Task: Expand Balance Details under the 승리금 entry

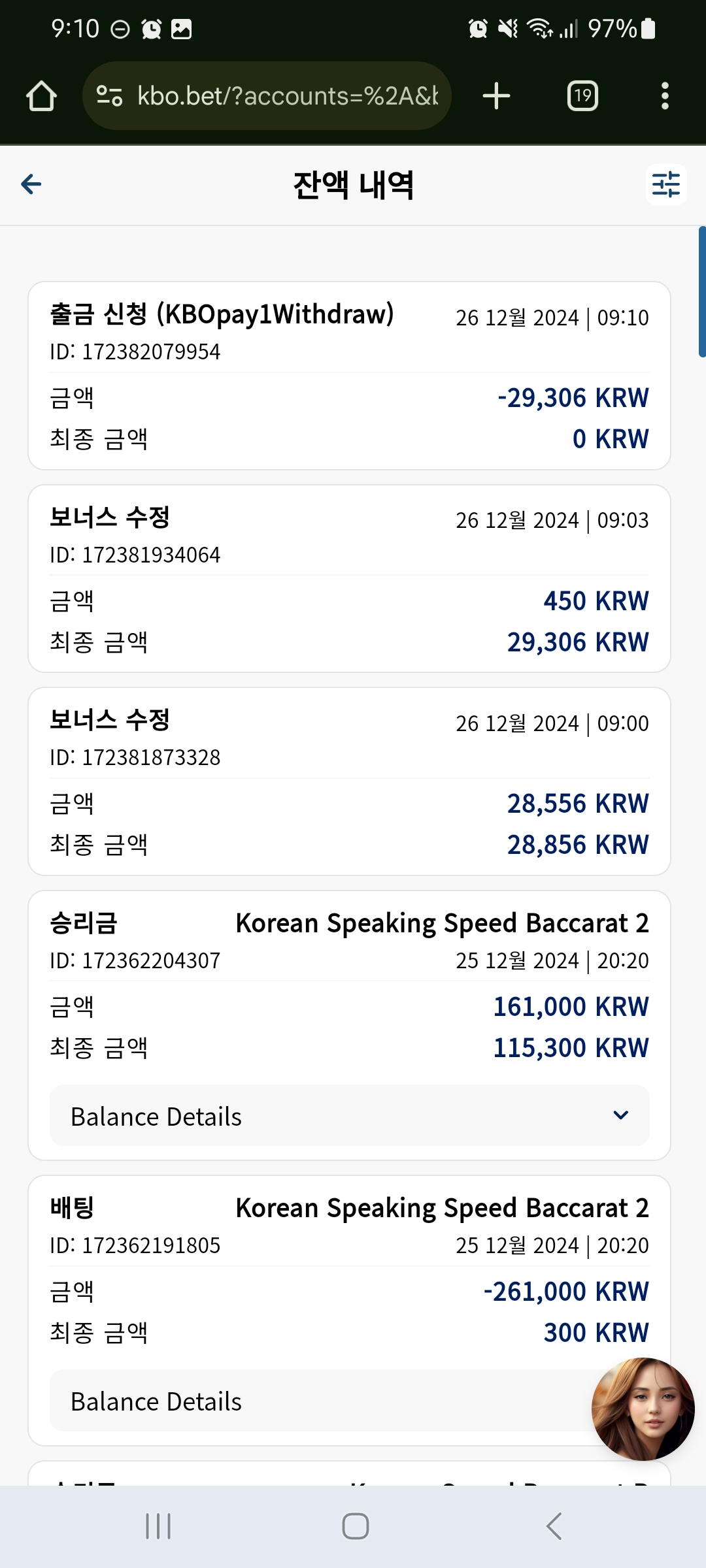Action: tap(350, 1116)
